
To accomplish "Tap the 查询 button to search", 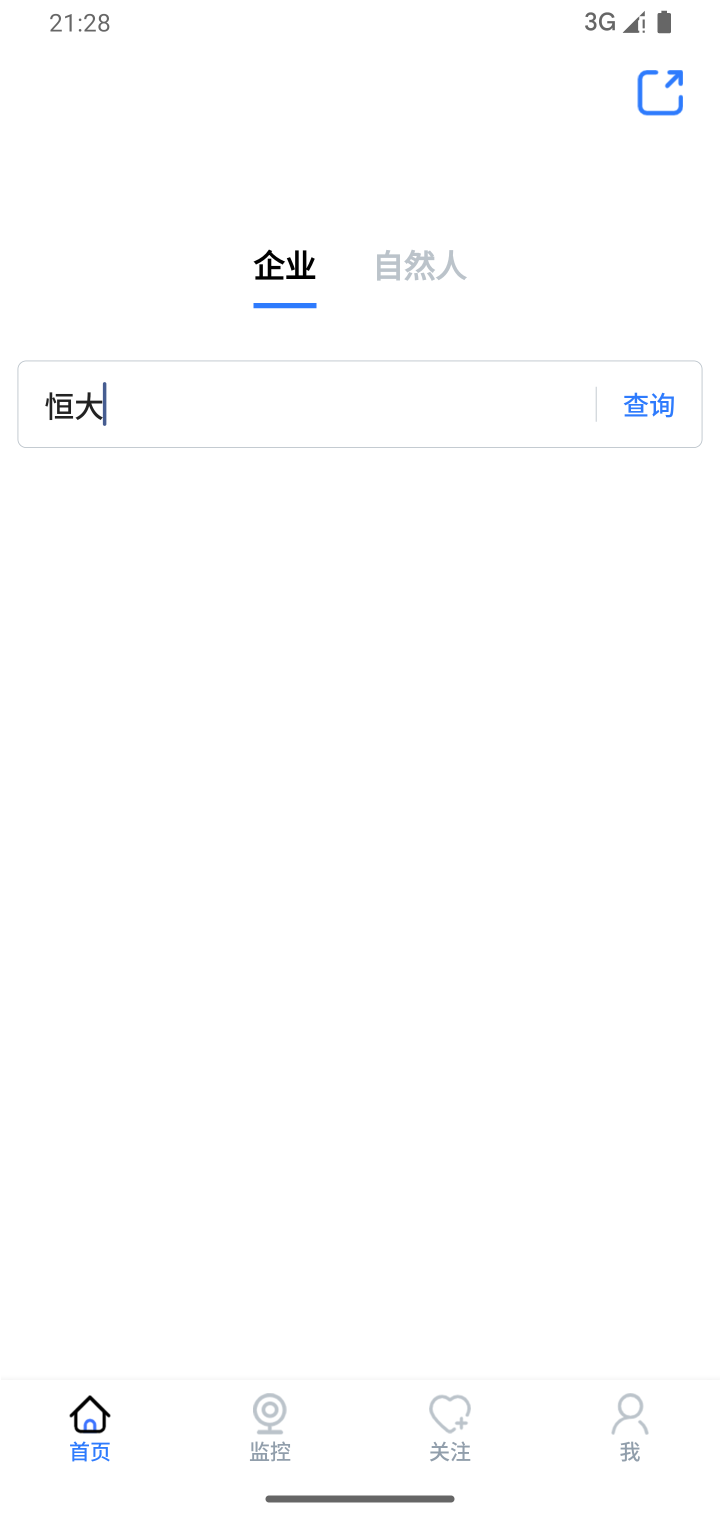I will pos(649,405).
